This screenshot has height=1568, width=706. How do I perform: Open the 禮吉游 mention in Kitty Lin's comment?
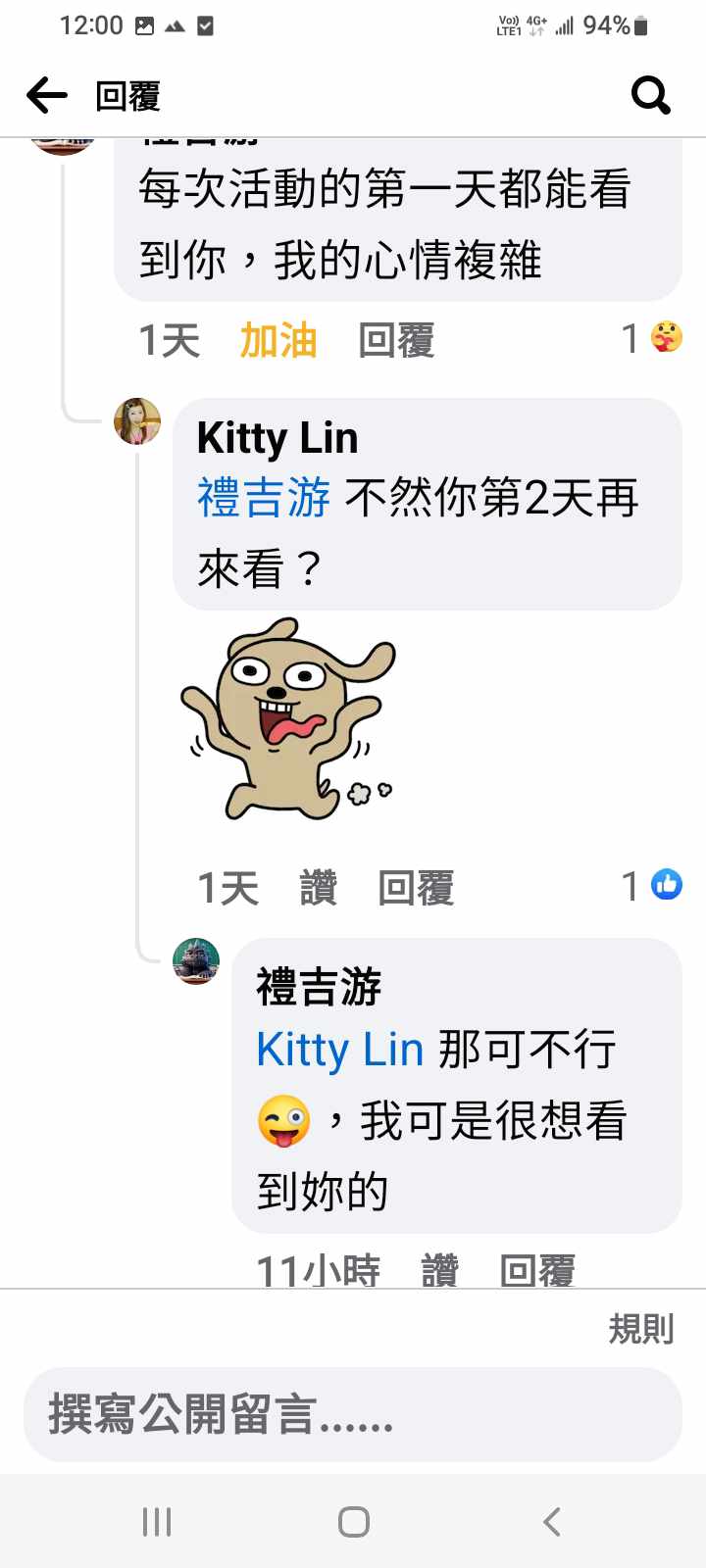point(264,498)
